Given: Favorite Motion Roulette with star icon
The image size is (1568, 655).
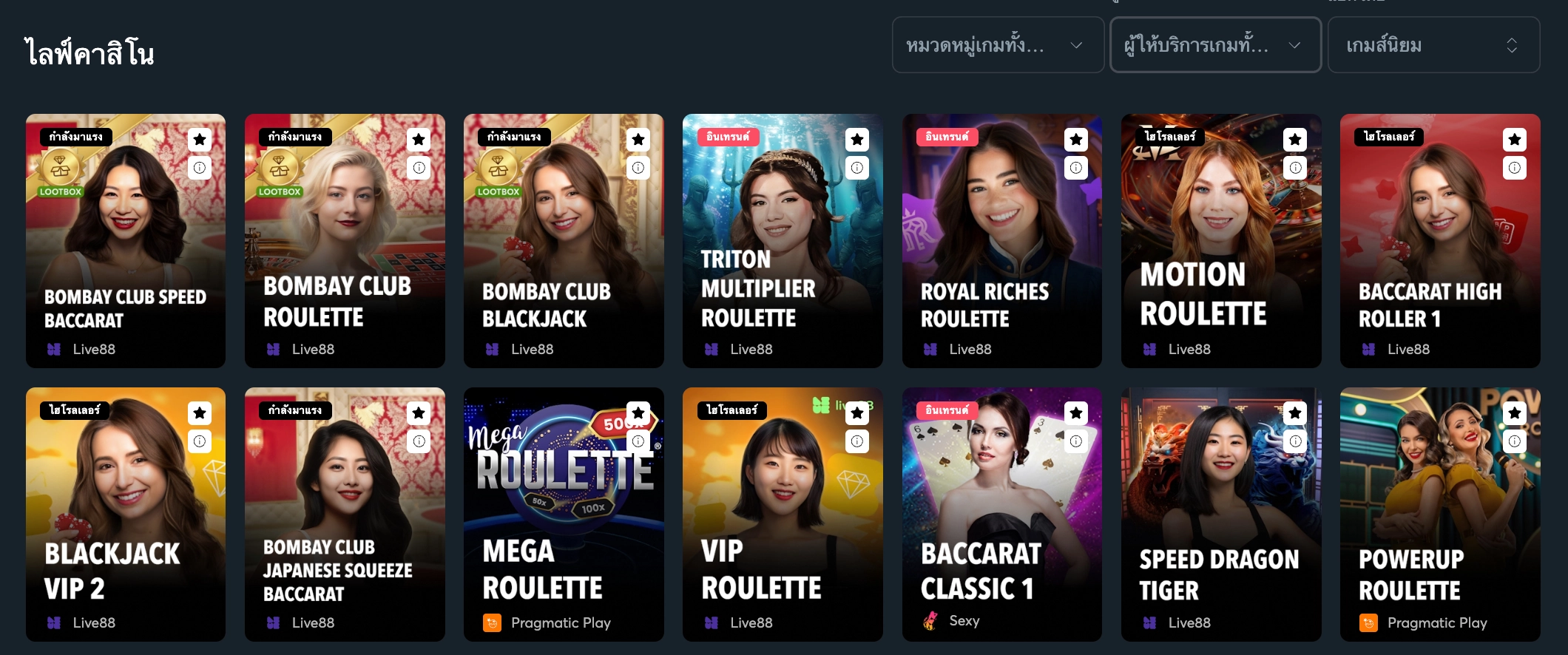Looking at the screenshot, I should pos(1295,139).
